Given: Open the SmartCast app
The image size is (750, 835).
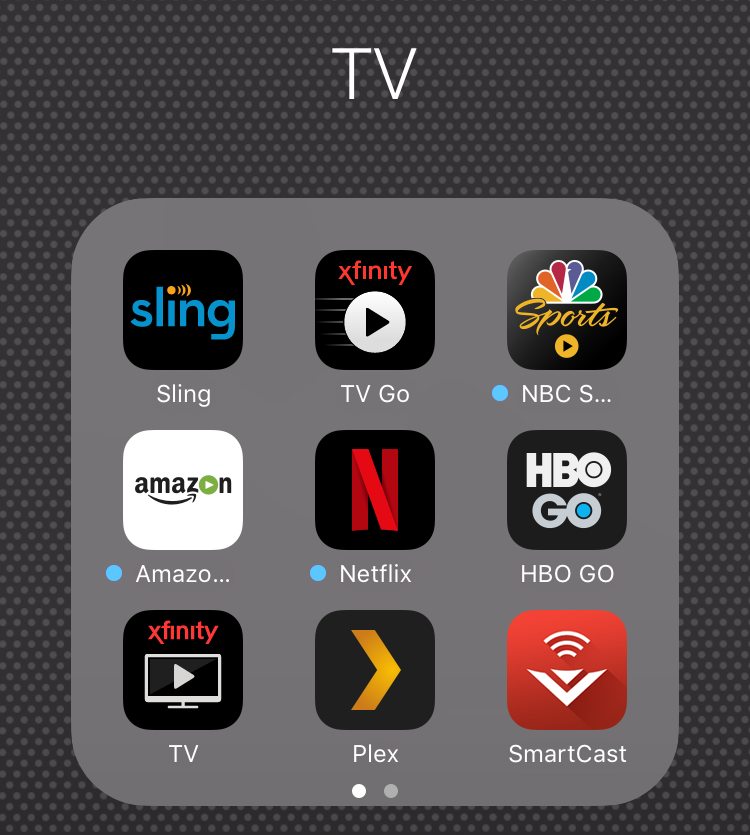Looking at the screenshot, I should pos(567,670).
